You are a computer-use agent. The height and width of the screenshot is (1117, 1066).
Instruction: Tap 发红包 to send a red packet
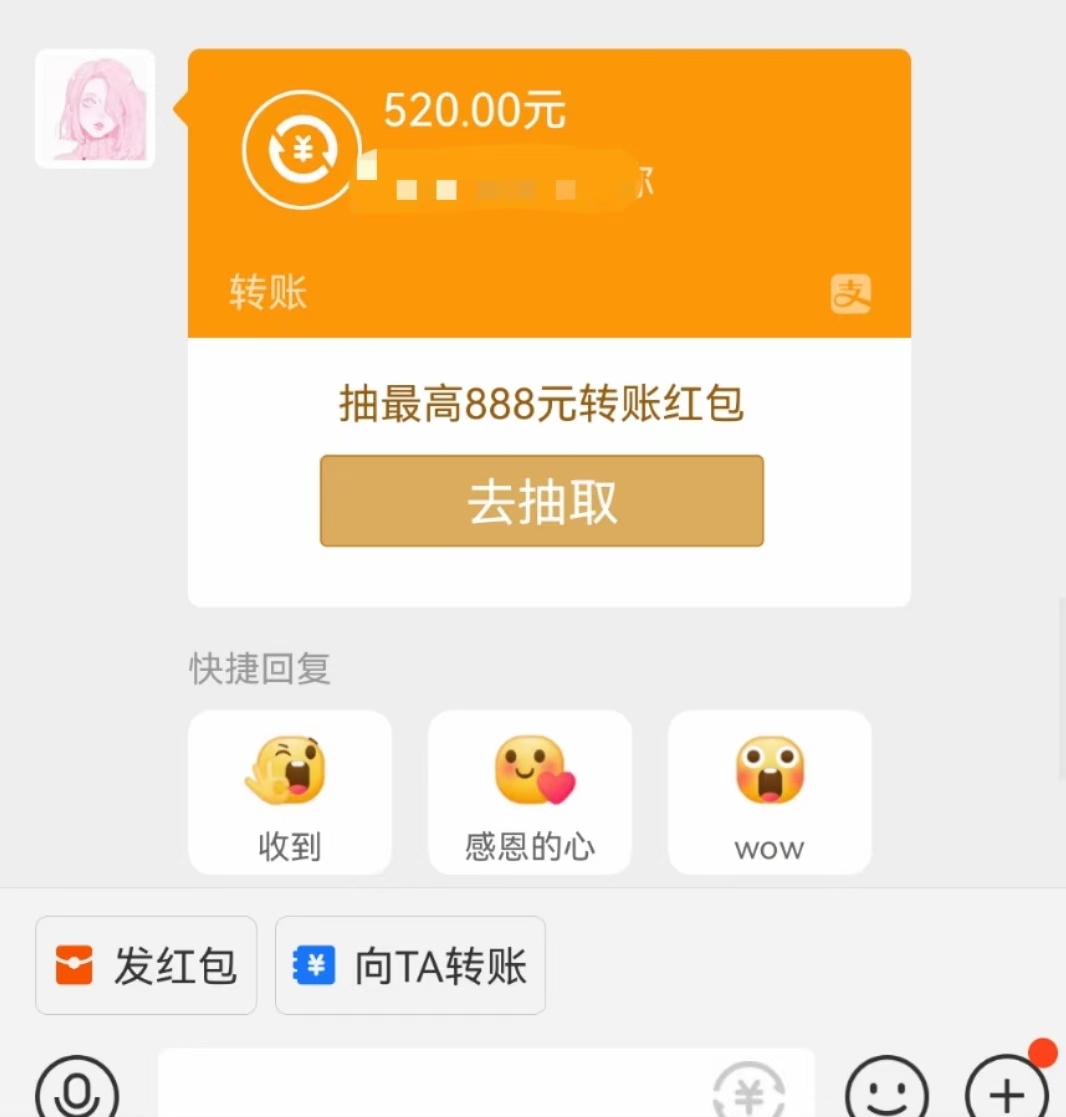pyautogui.click(x=146, y=965)
